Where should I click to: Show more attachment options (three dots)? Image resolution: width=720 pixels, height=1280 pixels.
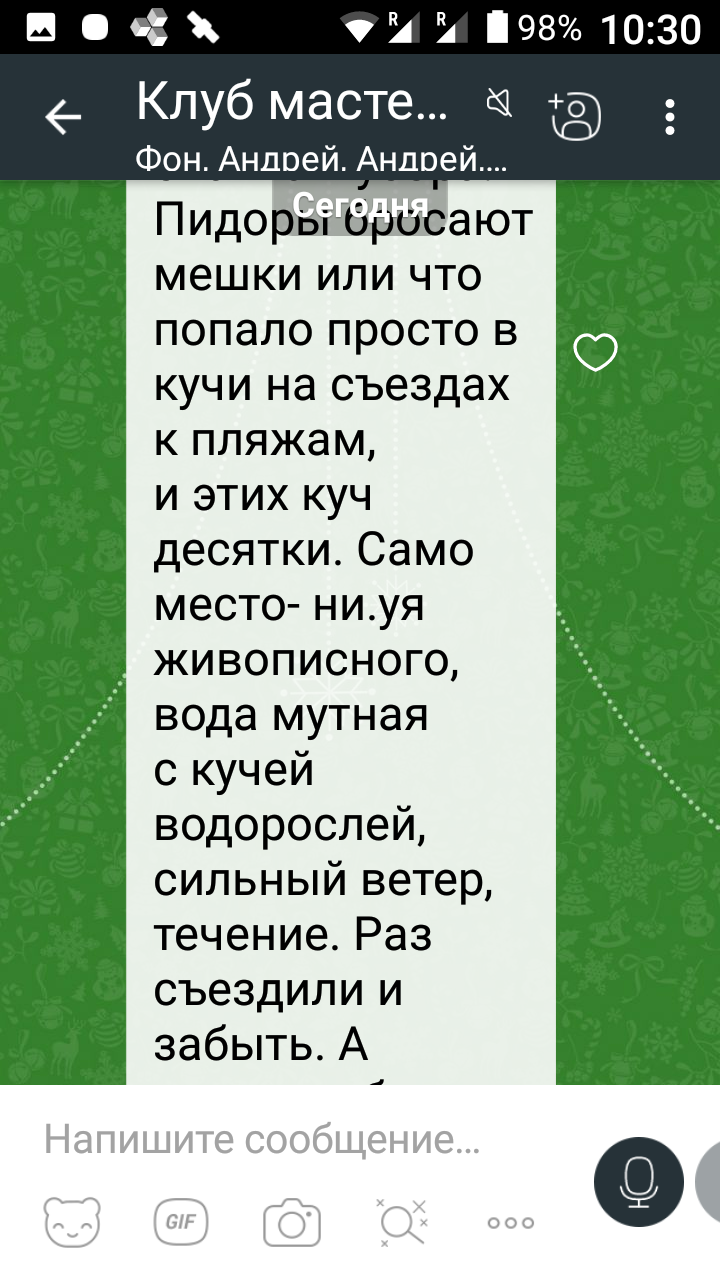click(510, 1222)
